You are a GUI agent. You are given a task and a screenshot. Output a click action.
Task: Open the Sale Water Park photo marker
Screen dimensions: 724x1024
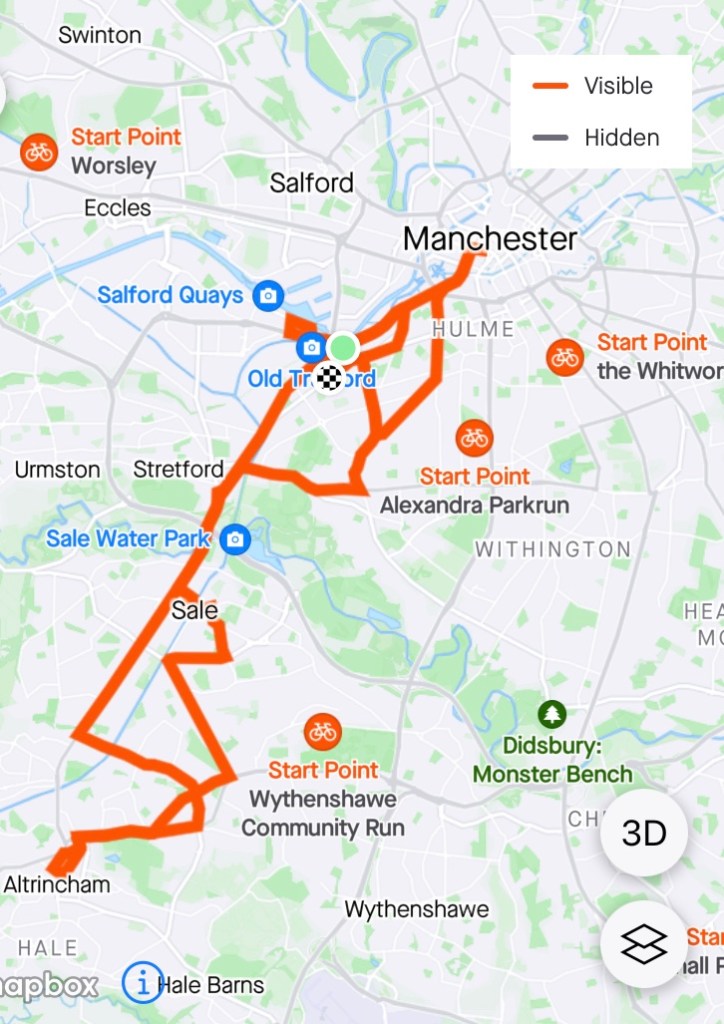pos(235,539)
